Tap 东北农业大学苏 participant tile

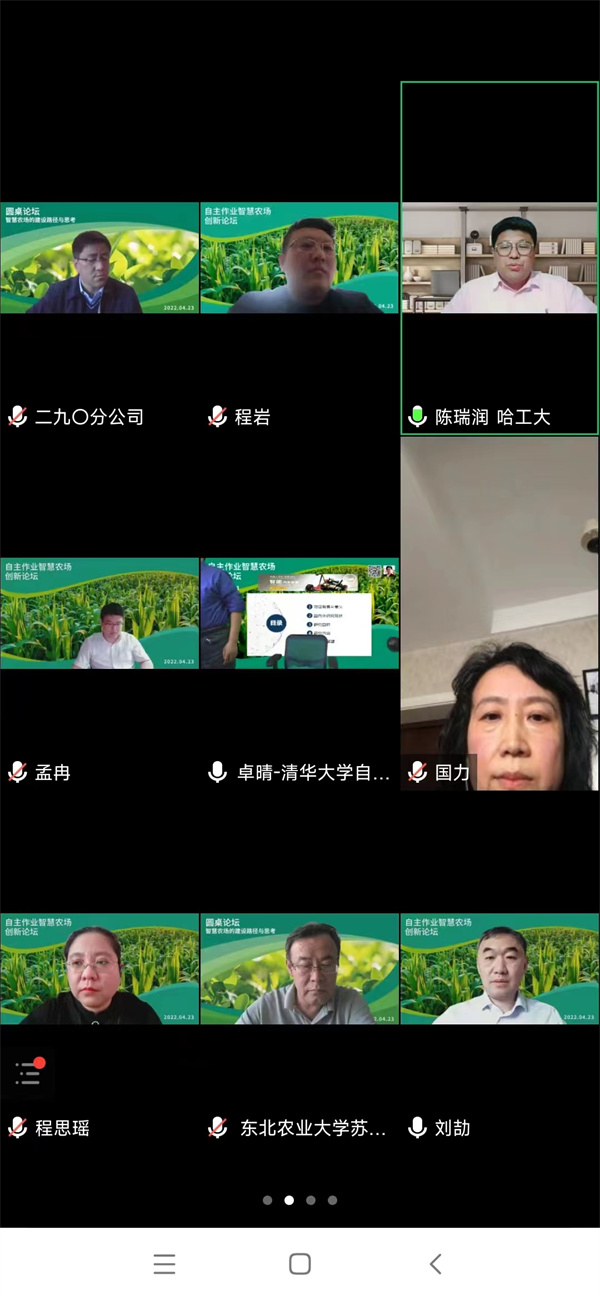pyautogui.click(x=299, y=968)
